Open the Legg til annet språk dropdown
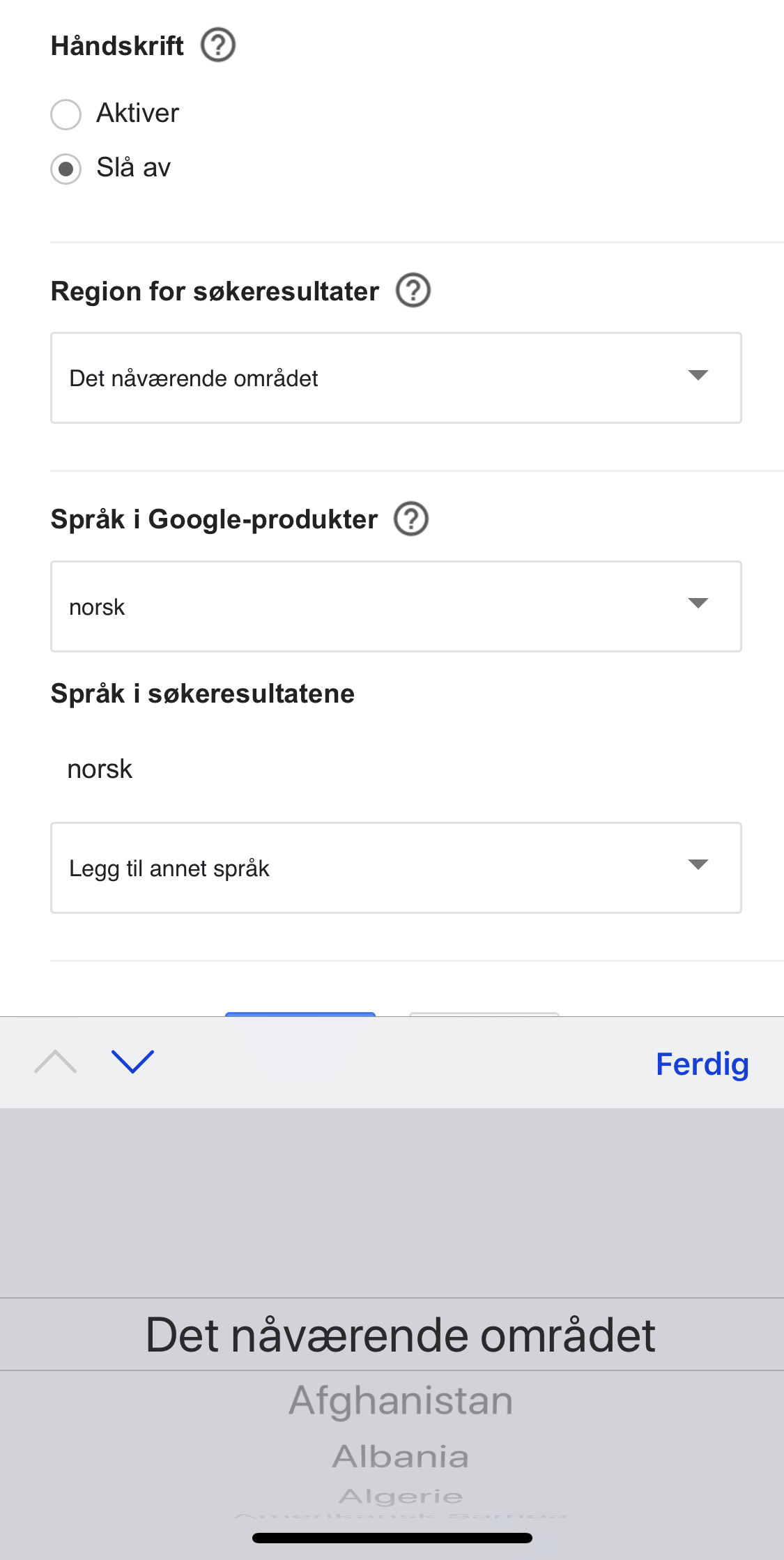Viewport: 784px width, 1560px height. (396, 868)
